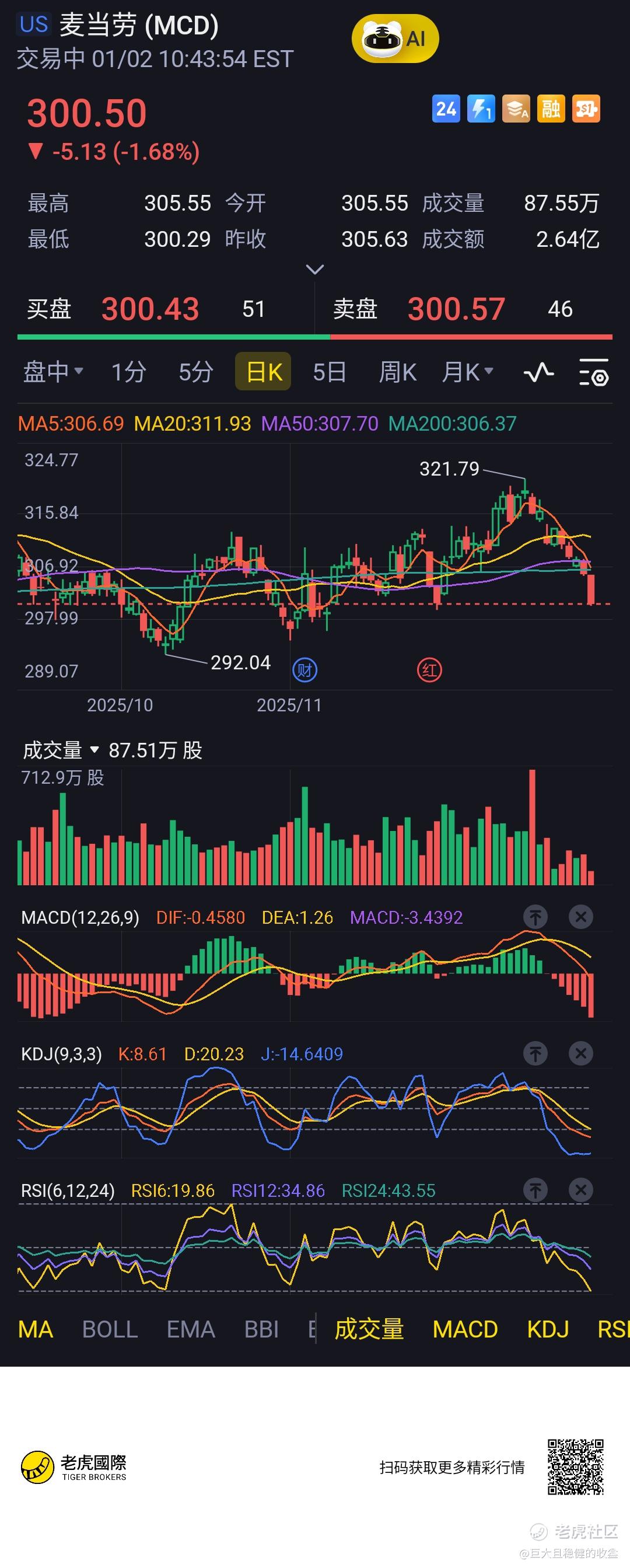
Task: Switch chart to 5分 interval
Action: coord(195,371)
